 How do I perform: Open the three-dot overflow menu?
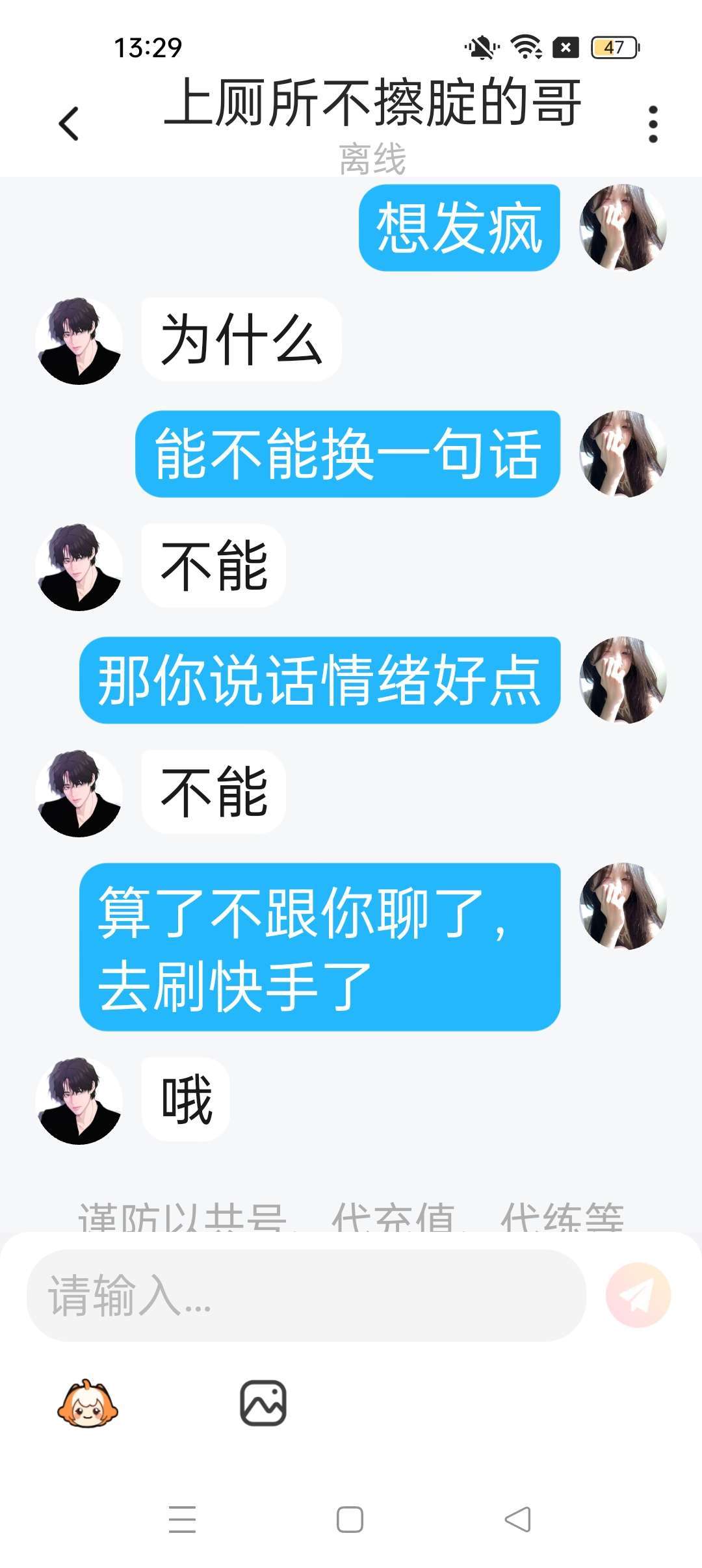pos(653,124)
